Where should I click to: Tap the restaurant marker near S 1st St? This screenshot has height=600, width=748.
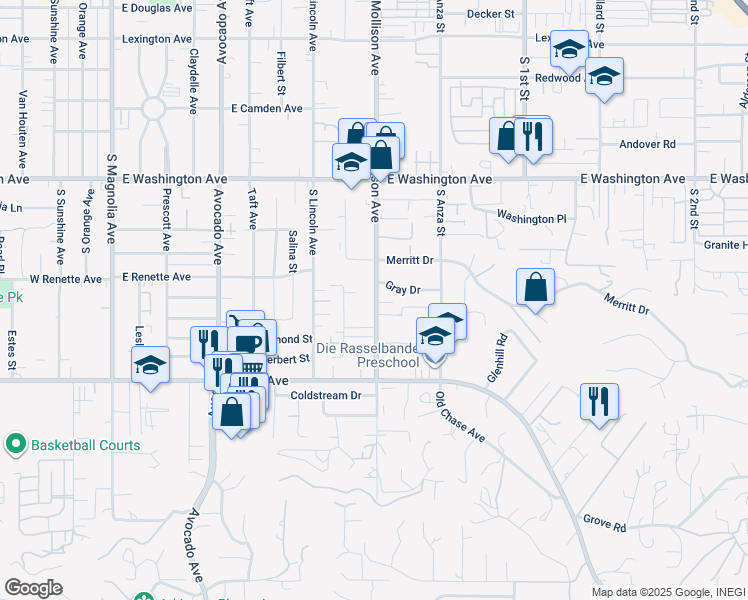[x=533, y=136]
